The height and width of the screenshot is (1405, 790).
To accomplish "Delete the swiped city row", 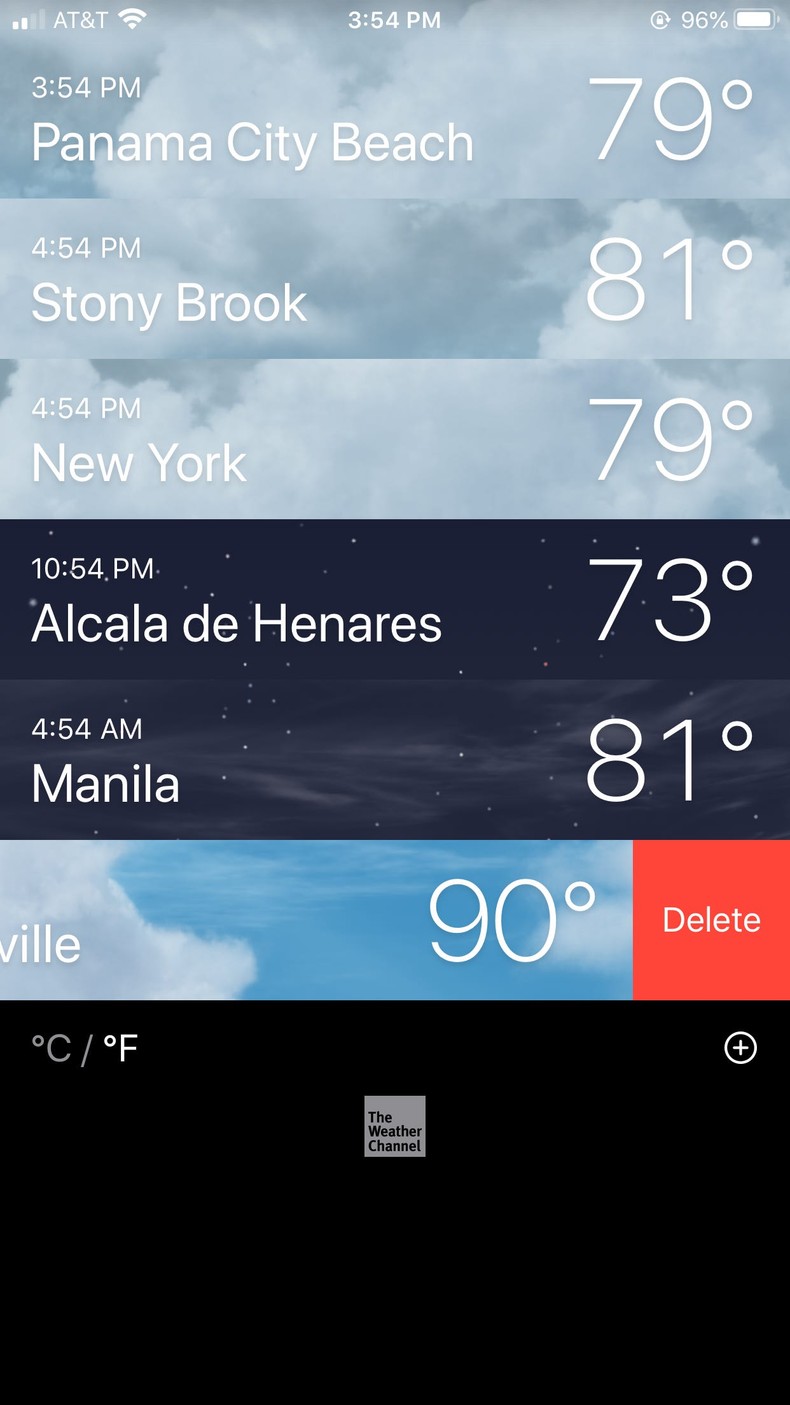I will pyautogui.click(x=711, y=918).
